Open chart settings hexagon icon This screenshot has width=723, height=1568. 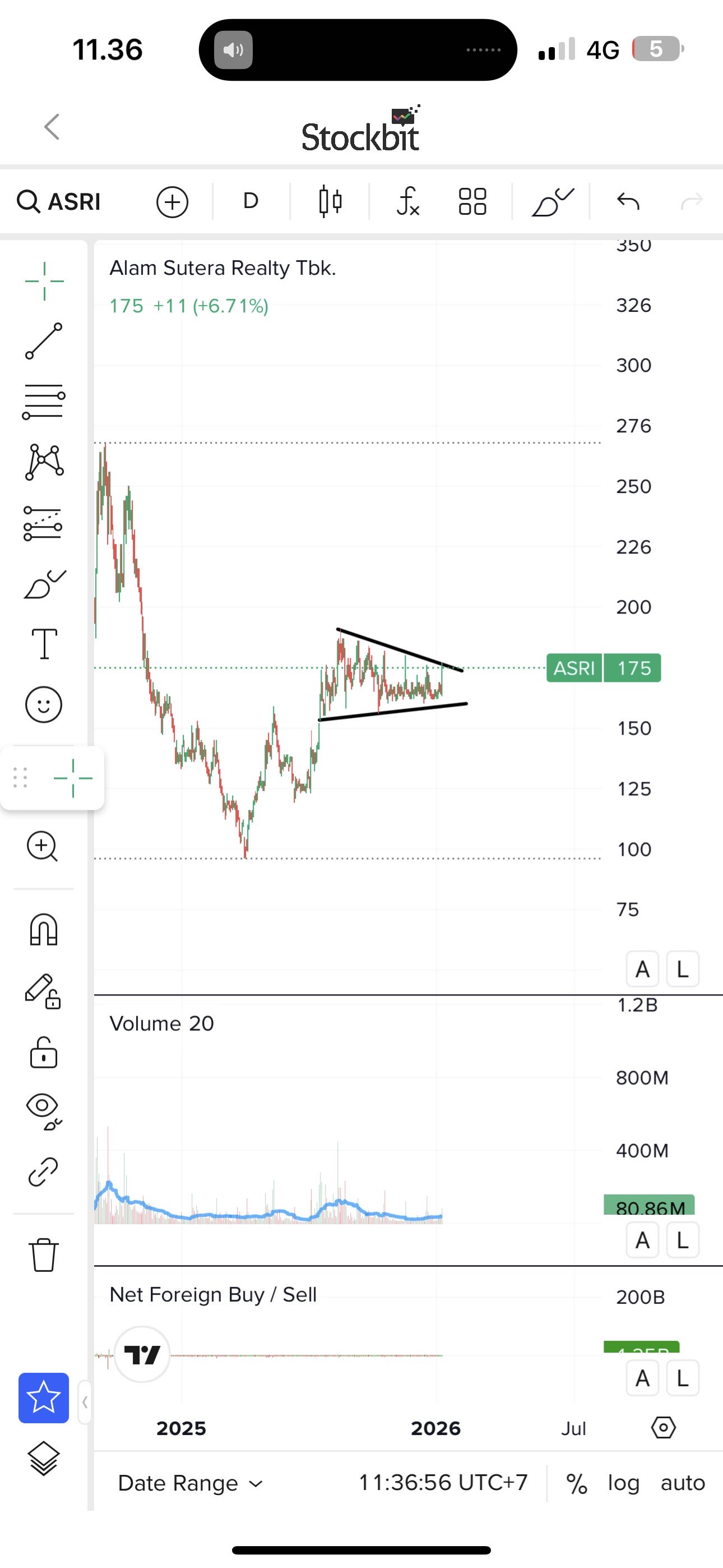pyautogui.click(x=664, y=1427)
